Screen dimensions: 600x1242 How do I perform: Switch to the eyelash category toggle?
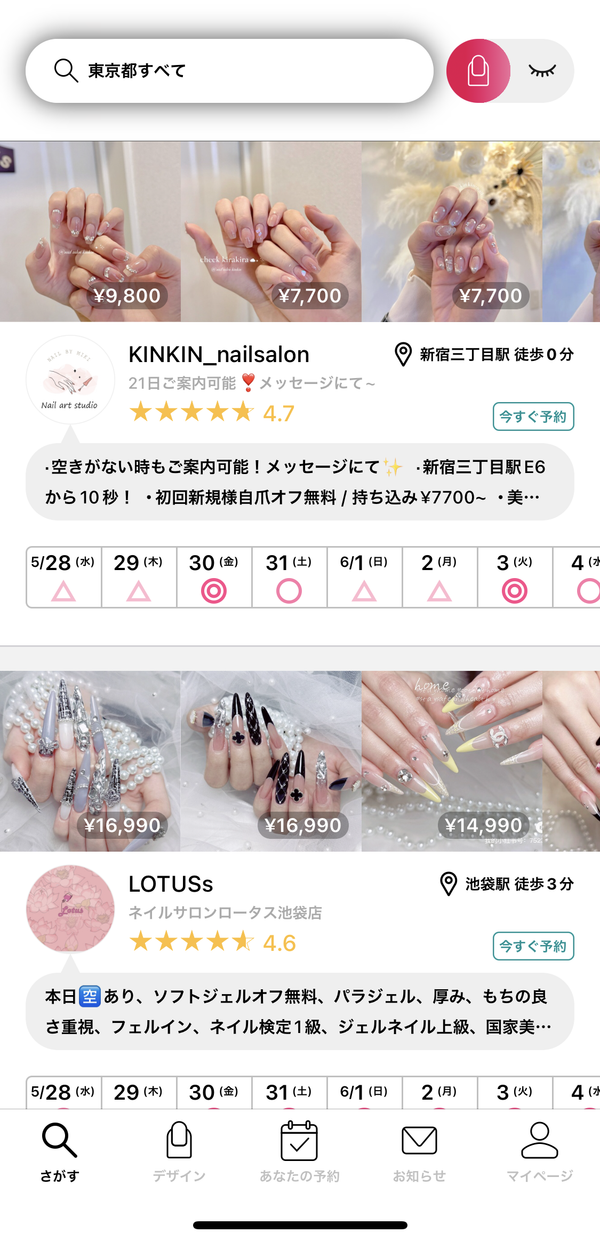(541, 71)
